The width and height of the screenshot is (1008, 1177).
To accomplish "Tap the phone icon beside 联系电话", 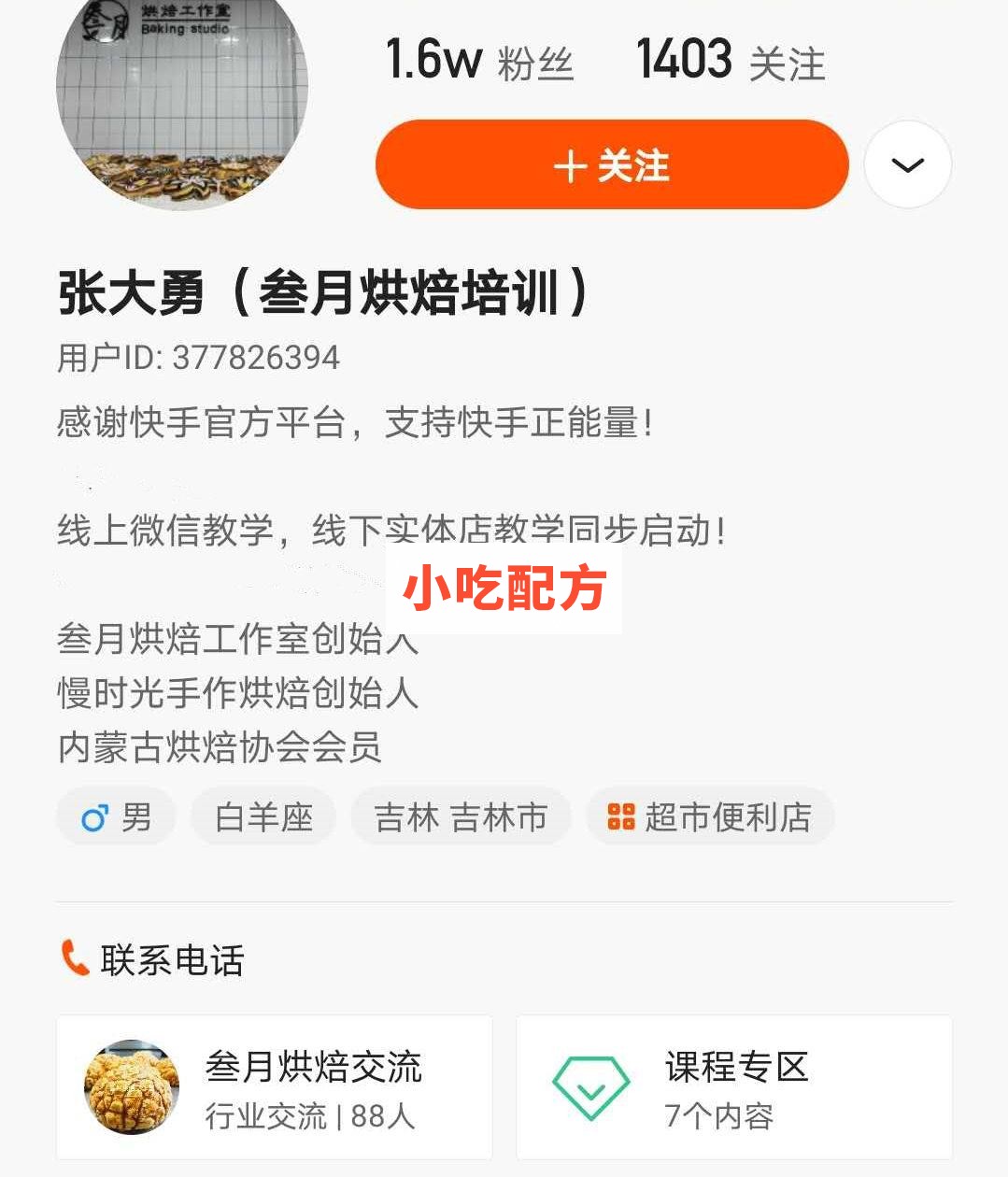I will 75,957.
